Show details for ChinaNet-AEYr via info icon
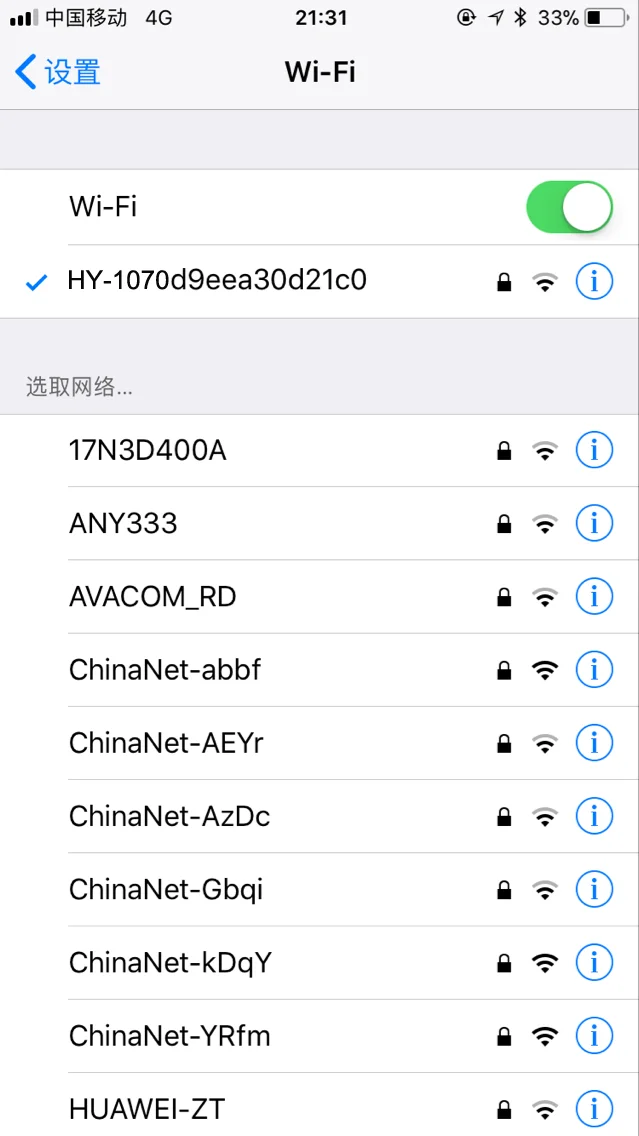Image resolution: width=639 pixels, height=1136 pixels. click(594, 743)
